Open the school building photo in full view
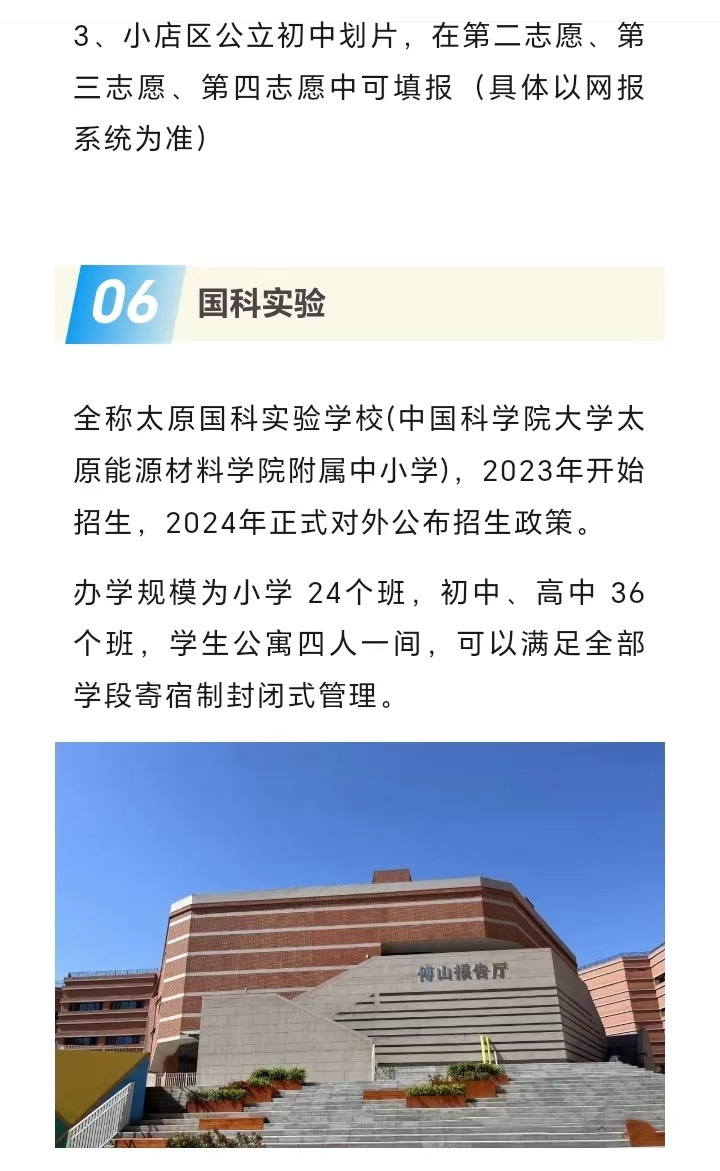The width and height of the screenshot is (720, 1171). (360, 944)
